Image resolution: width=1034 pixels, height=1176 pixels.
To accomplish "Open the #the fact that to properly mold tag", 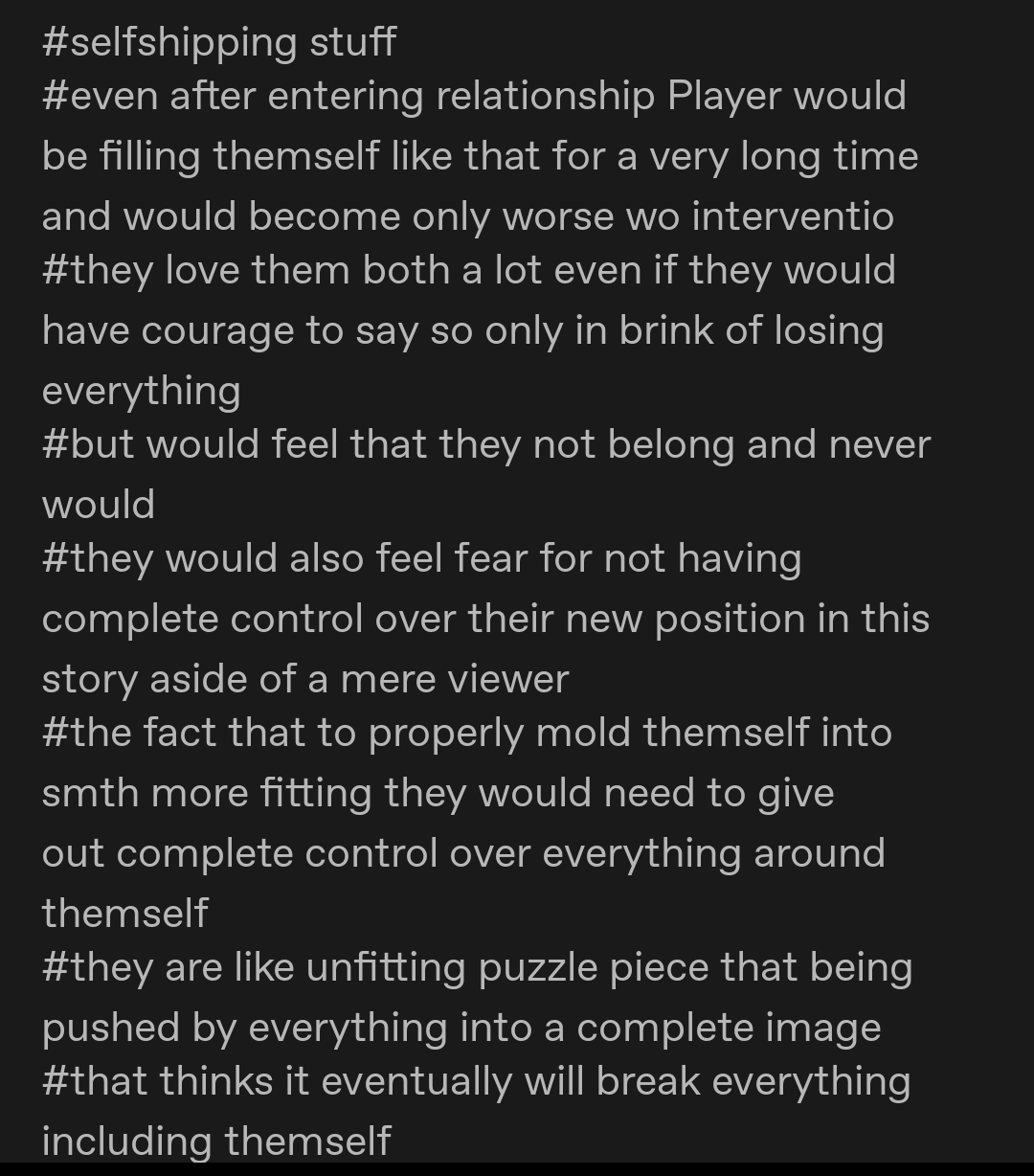I will tap(466, 733).
